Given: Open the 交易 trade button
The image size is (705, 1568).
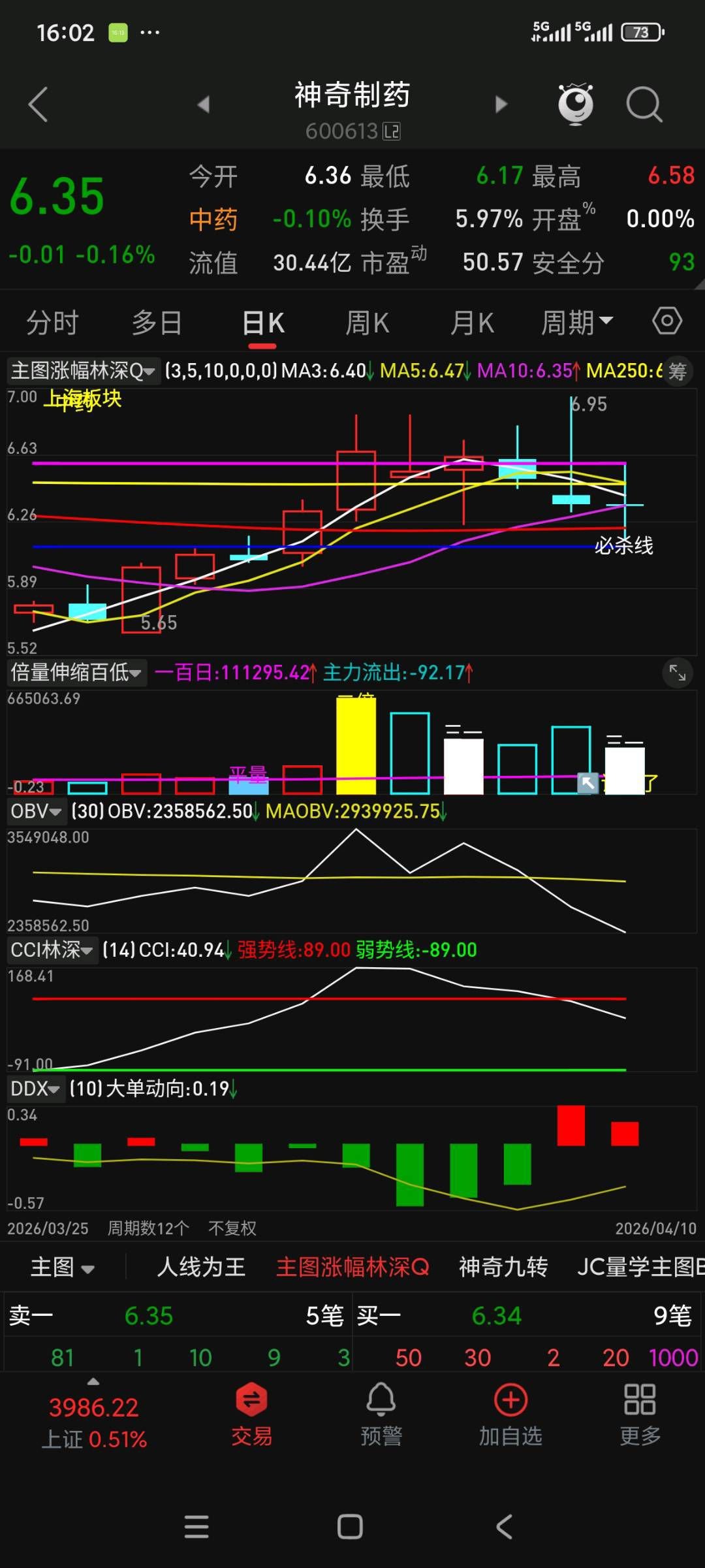Looking at the screenshot, I should point(251,1414).
